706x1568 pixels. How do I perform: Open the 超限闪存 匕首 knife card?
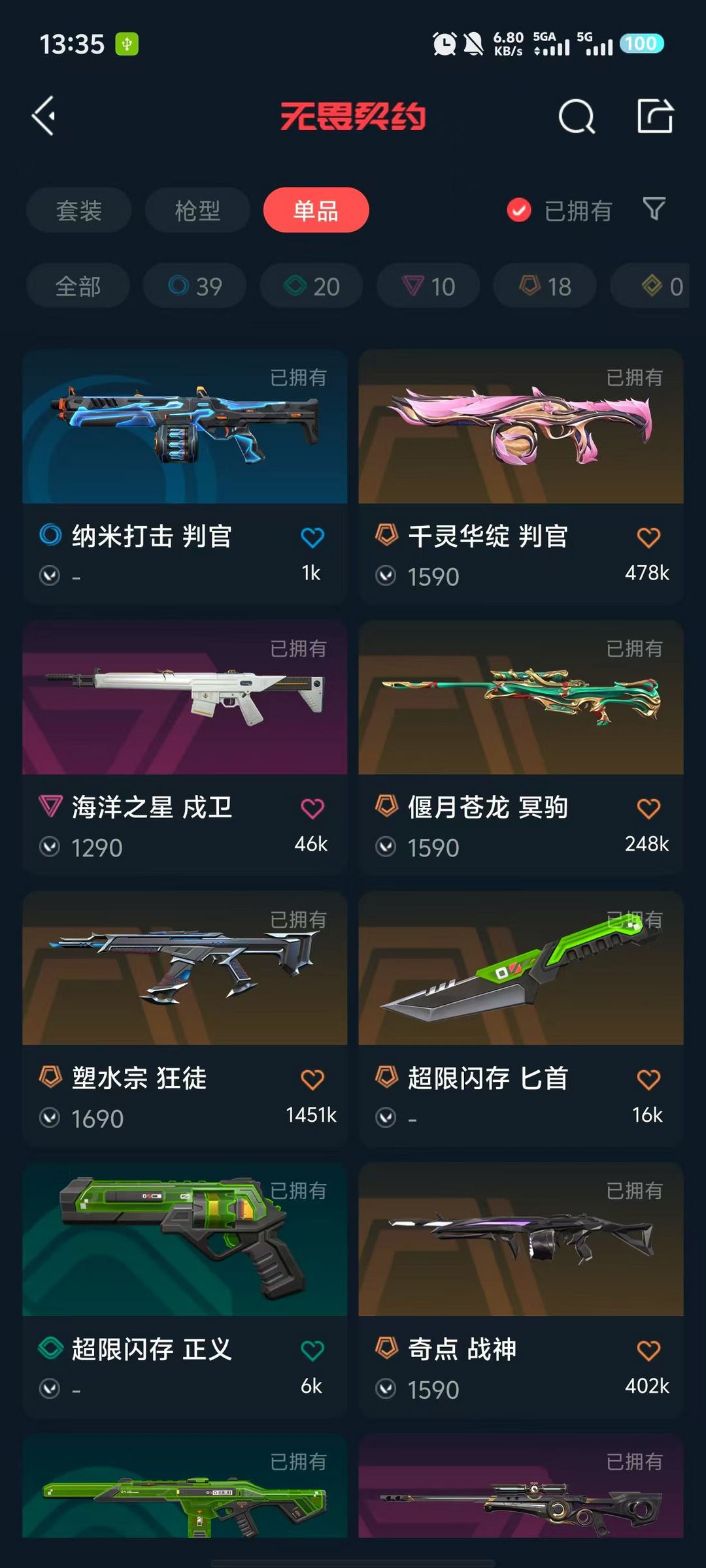521,1019
